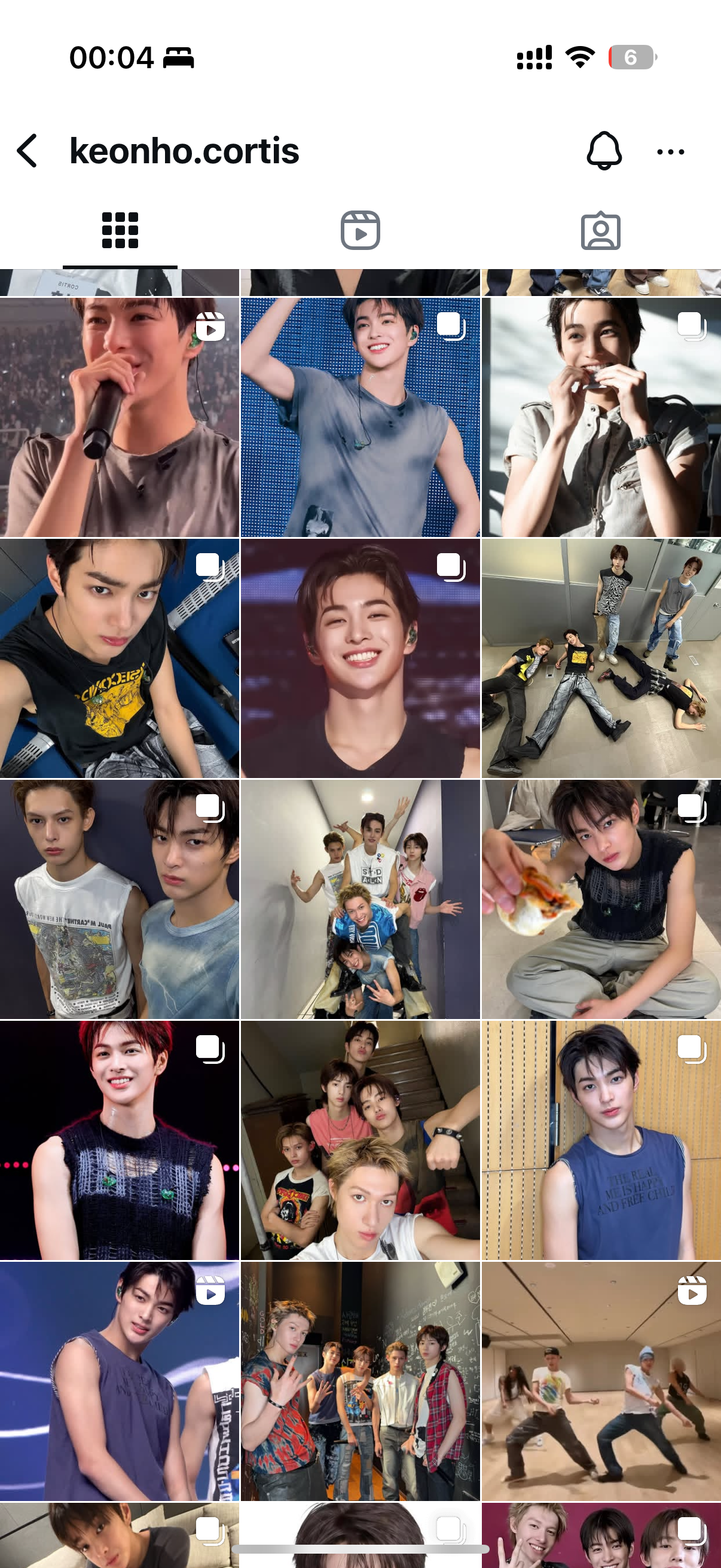Screen dimensions: 721x1568
Task: Switch to the Reels tab
Action: click(360, 230)
